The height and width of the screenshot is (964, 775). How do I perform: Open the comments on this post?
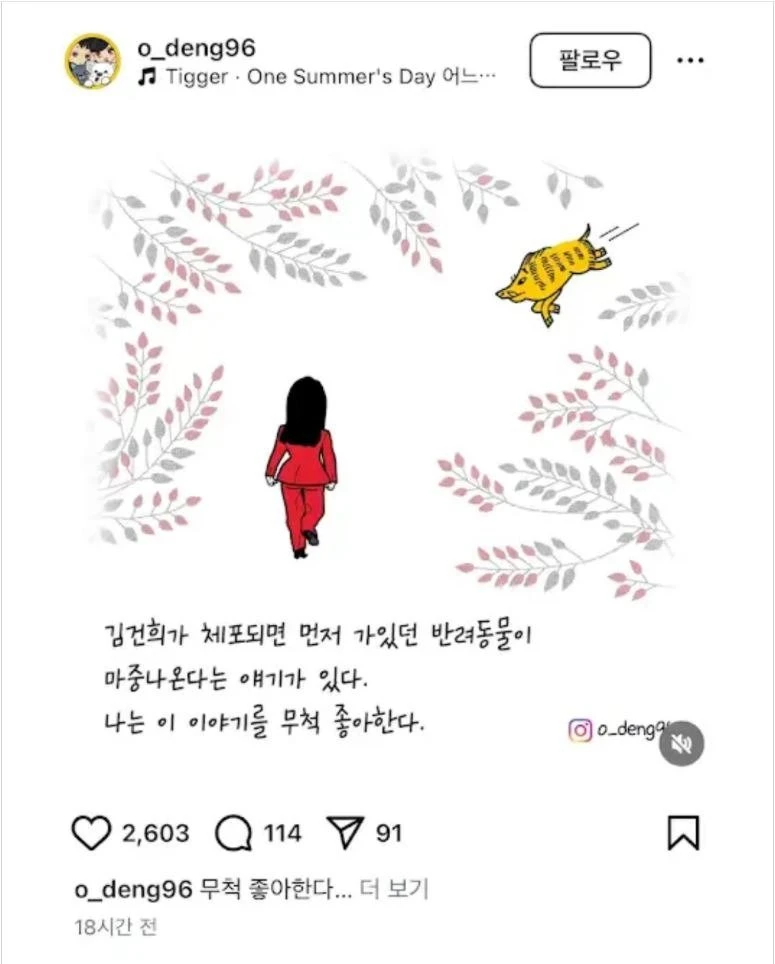tap(233, 833)
